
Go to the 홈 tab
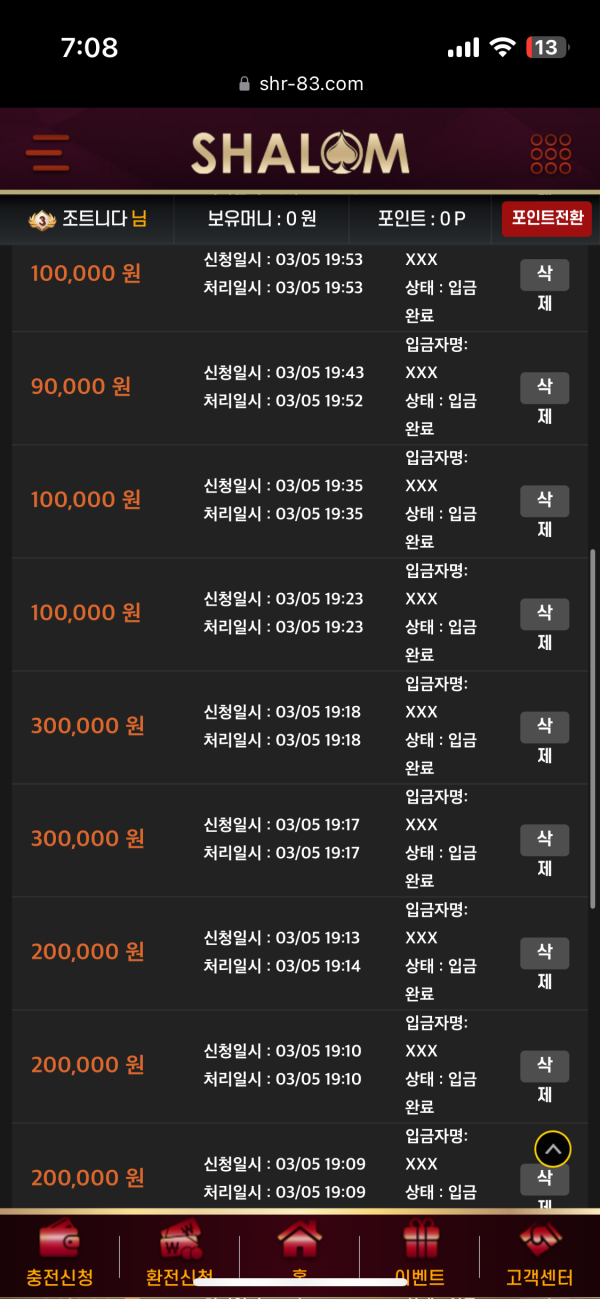[300, 1254]
